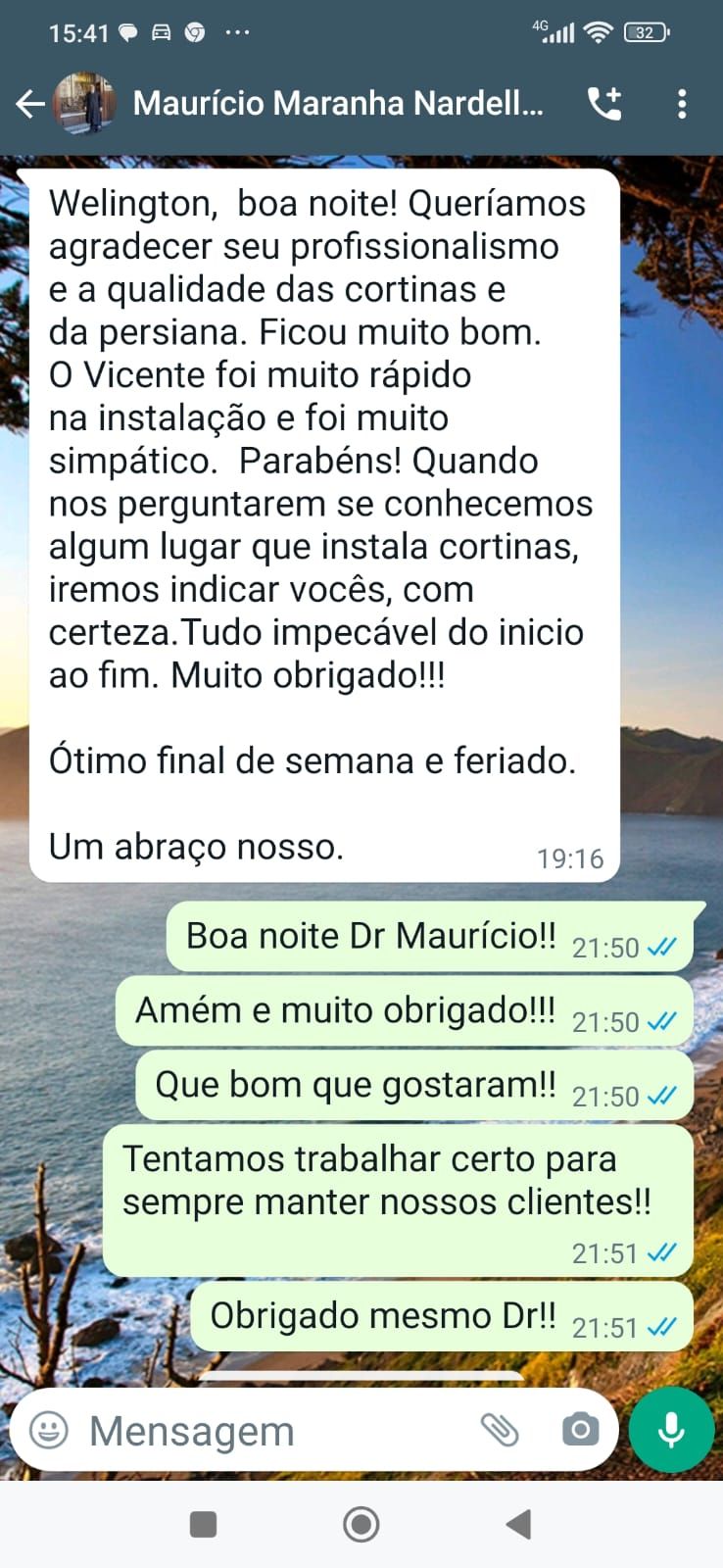Open the camera from the chat

click(580, 1431)
